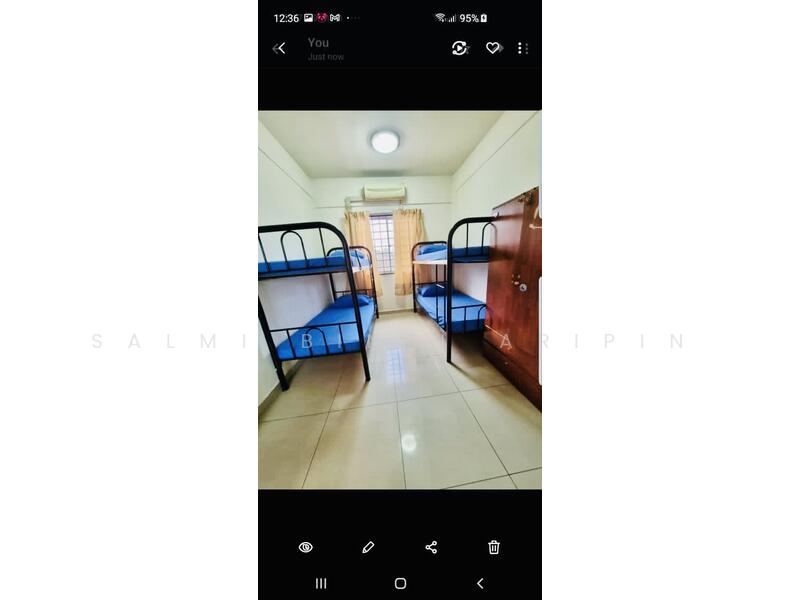Viewport: 800px width, 600px height.
Task: Share this photo
Action: [x=431, y=547]
